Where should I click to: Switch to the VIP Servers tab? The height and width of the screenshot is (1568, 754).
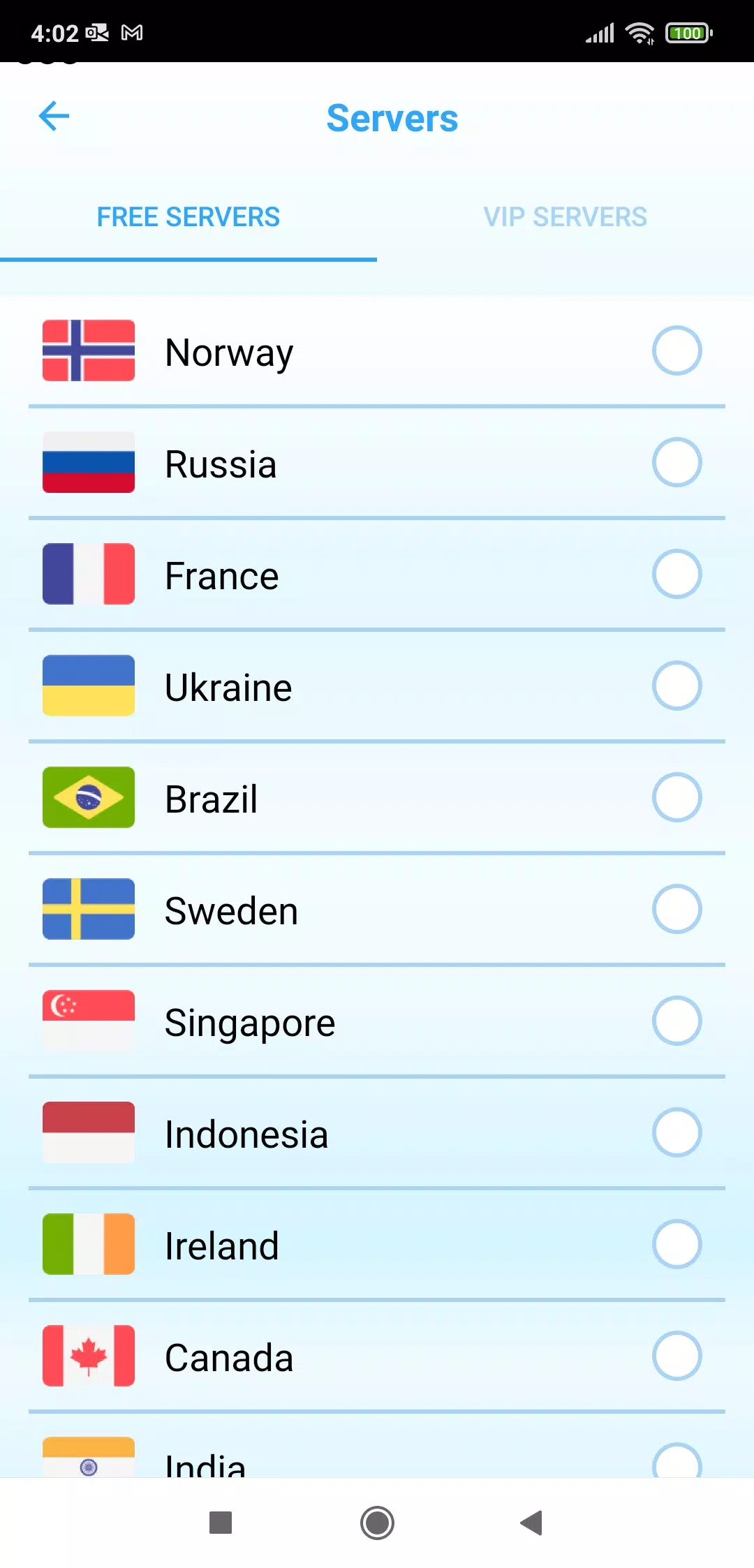pyautogui.click(x=565, y=217)
